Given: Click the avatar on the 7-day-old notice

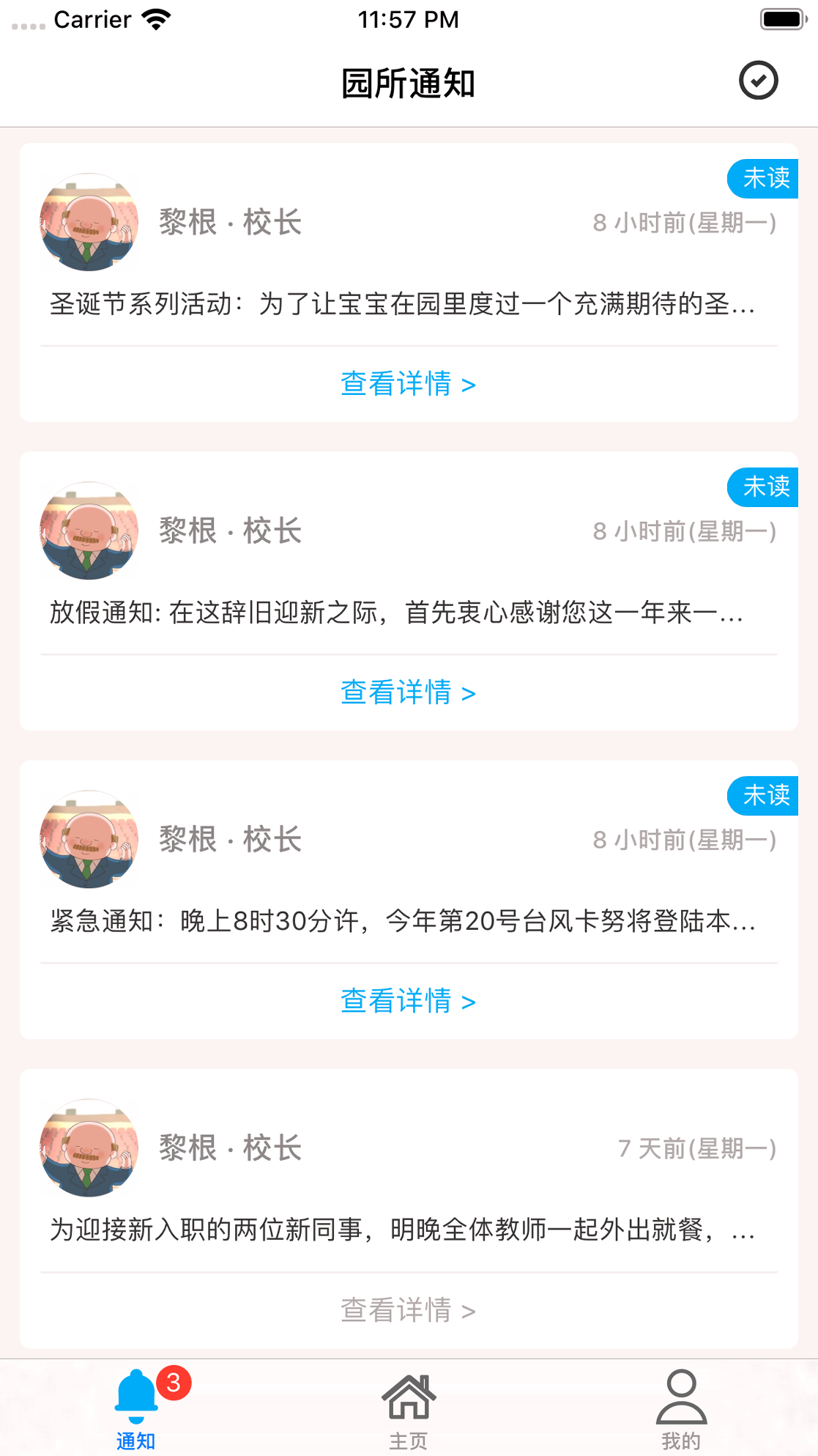Looking at the screenshot, I should [88, 1148].
